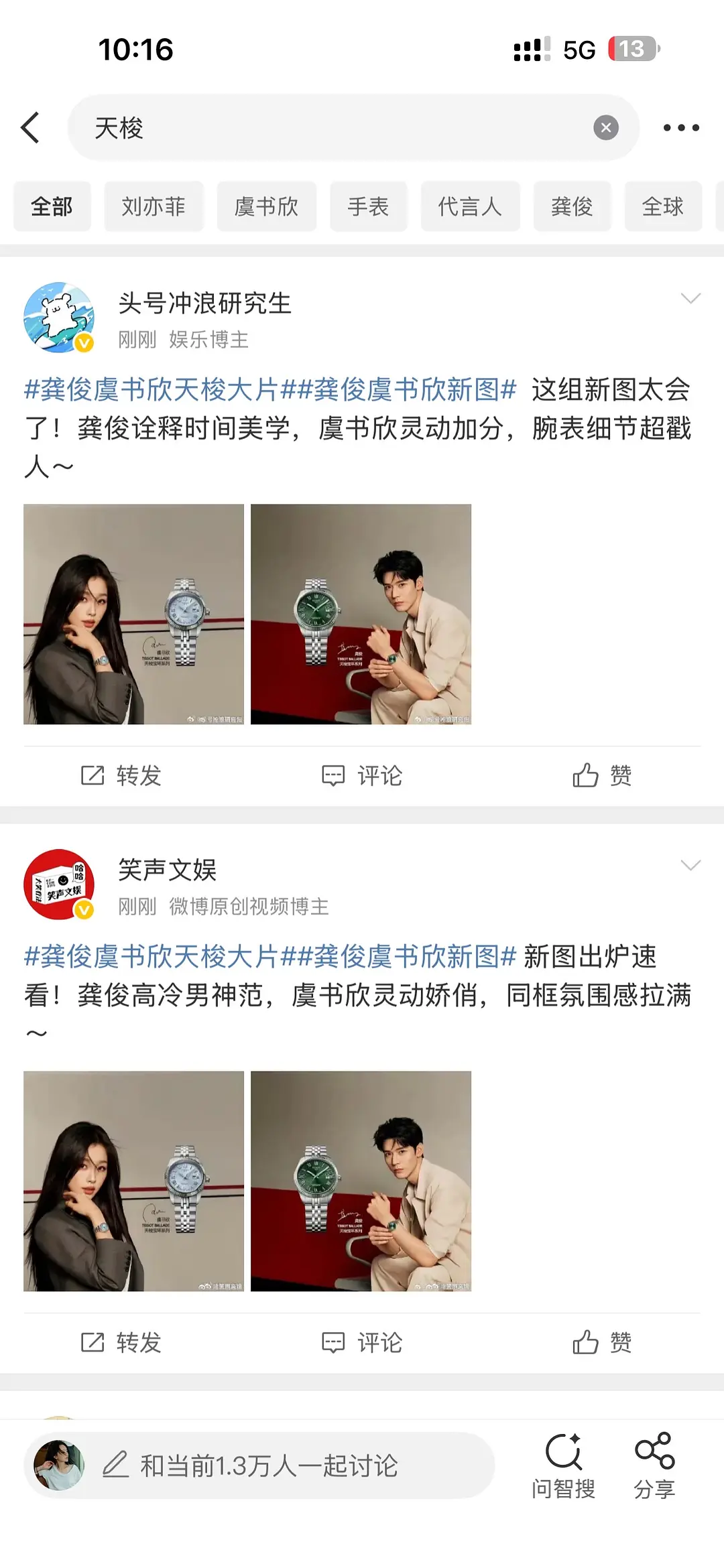Clear the 天梭 search text
The height and width of the screenshot is (1568, 724).
tap(605, 127)
